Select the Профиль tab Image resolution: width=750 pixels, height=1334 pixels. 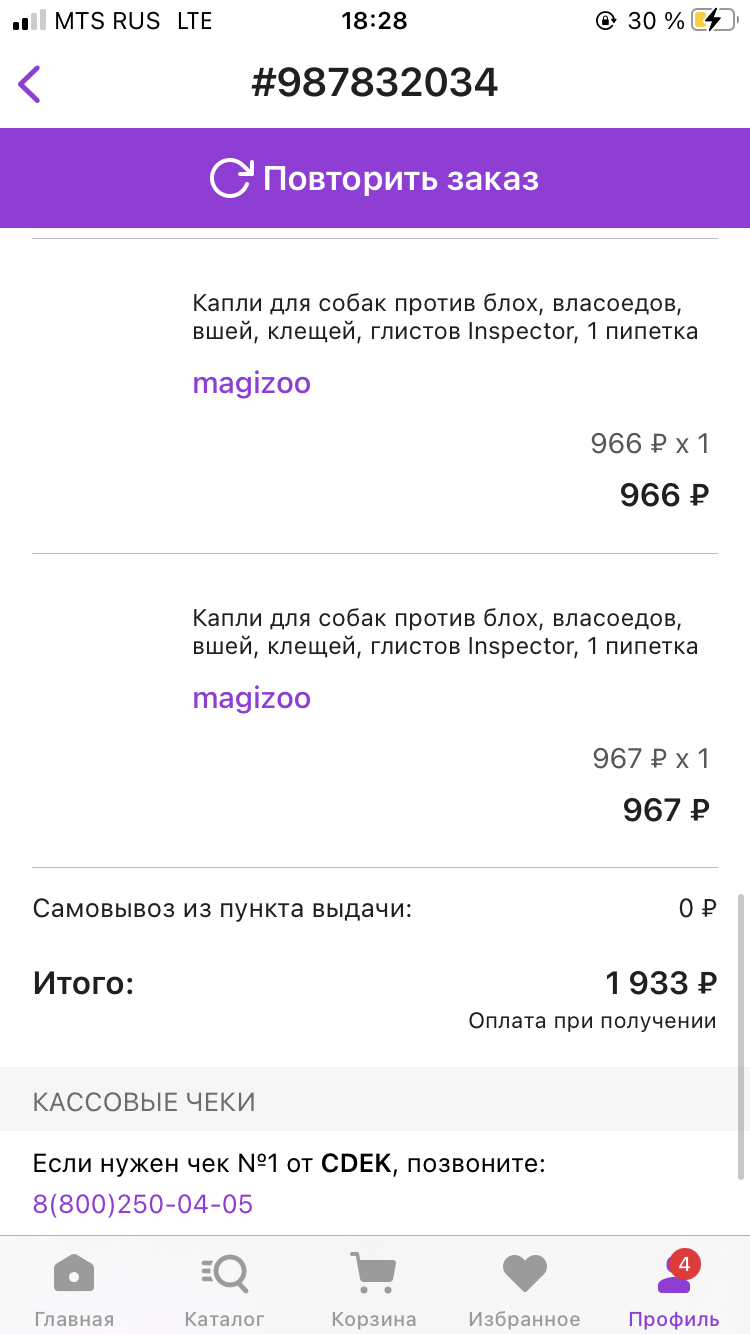point(673,1290)
